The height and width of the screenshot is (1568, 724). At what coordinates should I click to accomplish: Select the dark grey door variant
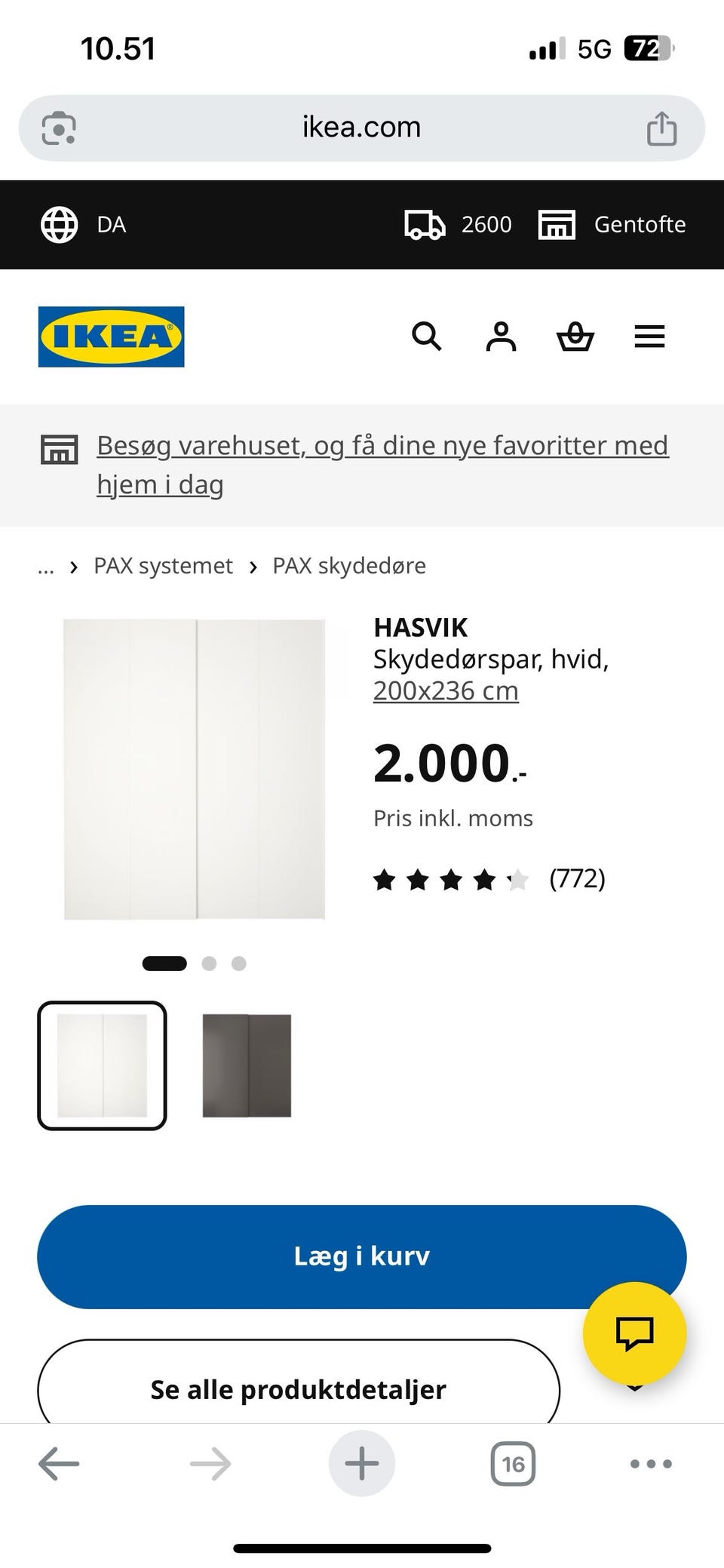247,1065
